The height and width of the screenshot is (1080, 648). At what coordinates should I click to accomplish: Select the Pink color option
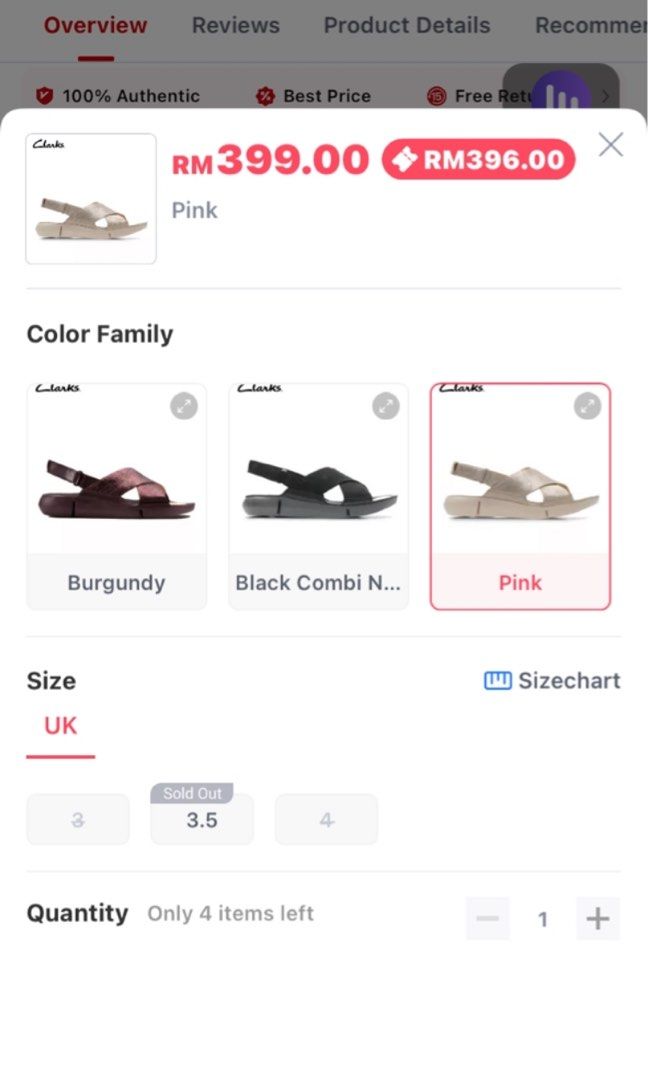[x=520, y=495]
